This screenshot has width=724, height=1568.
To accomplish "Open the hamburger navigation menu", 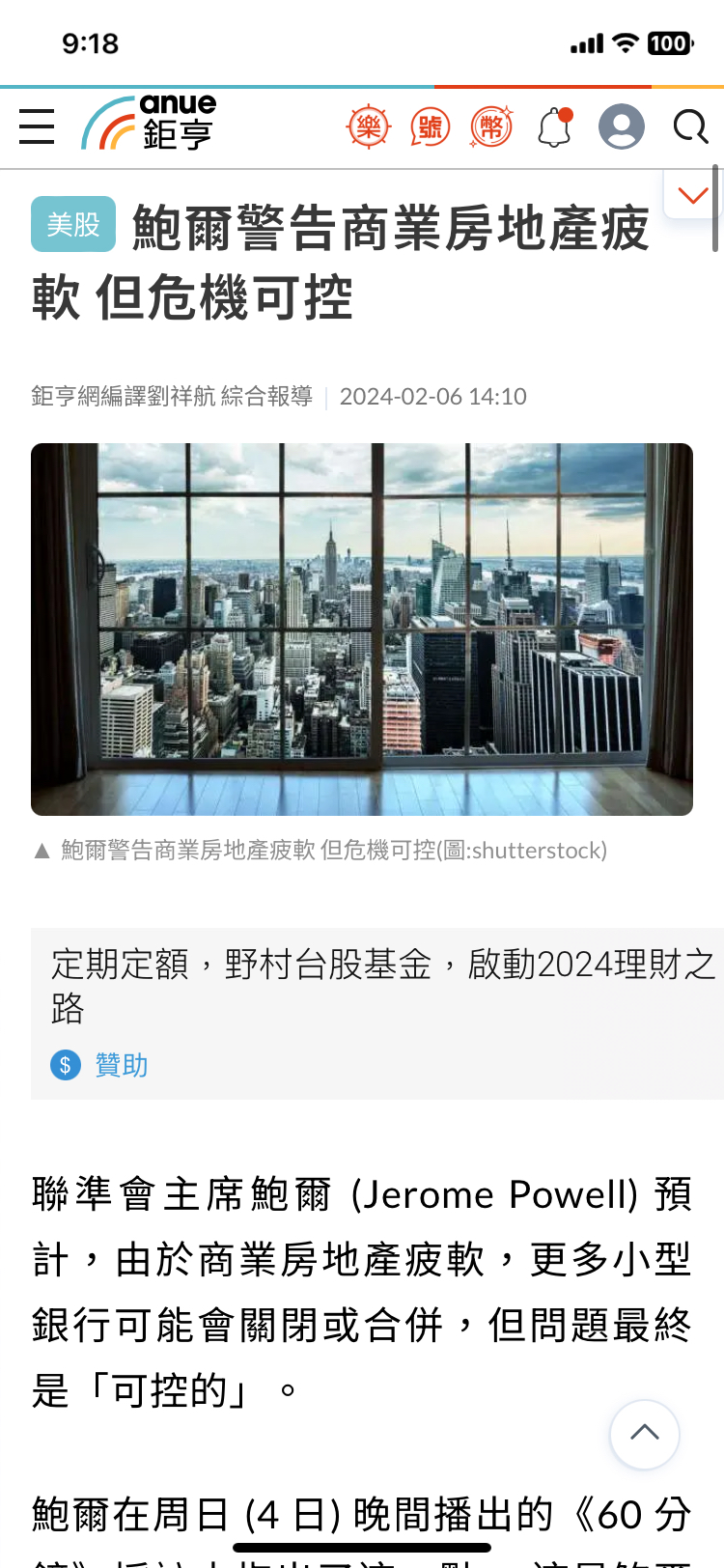I will (x=37, y=126).
